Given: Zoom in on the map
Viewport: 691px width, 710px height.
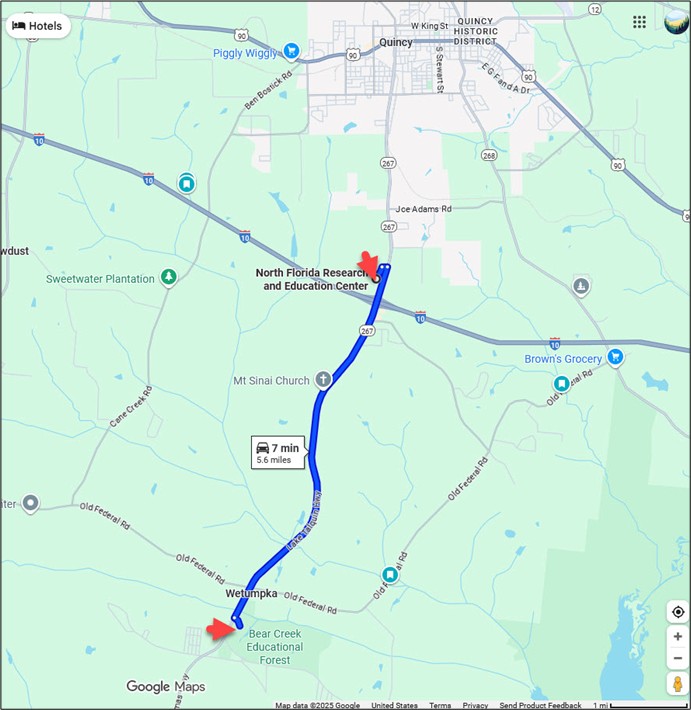Looking at the screenshot, I should point(678,637).
